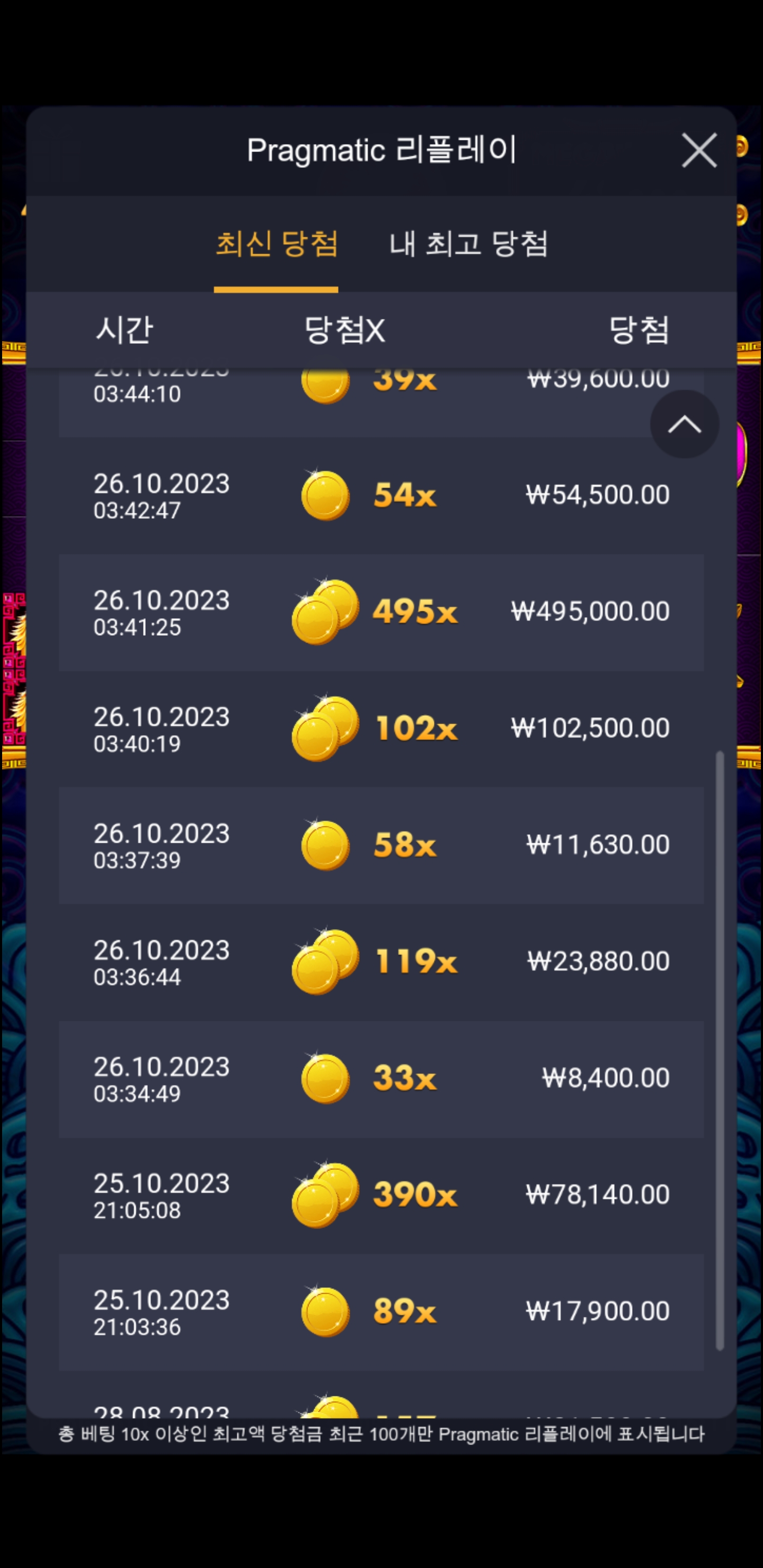This screenshot has width=763, height=1568.
Task: Tap the scroll-to-top arrow button
Action: pos(684,424)
